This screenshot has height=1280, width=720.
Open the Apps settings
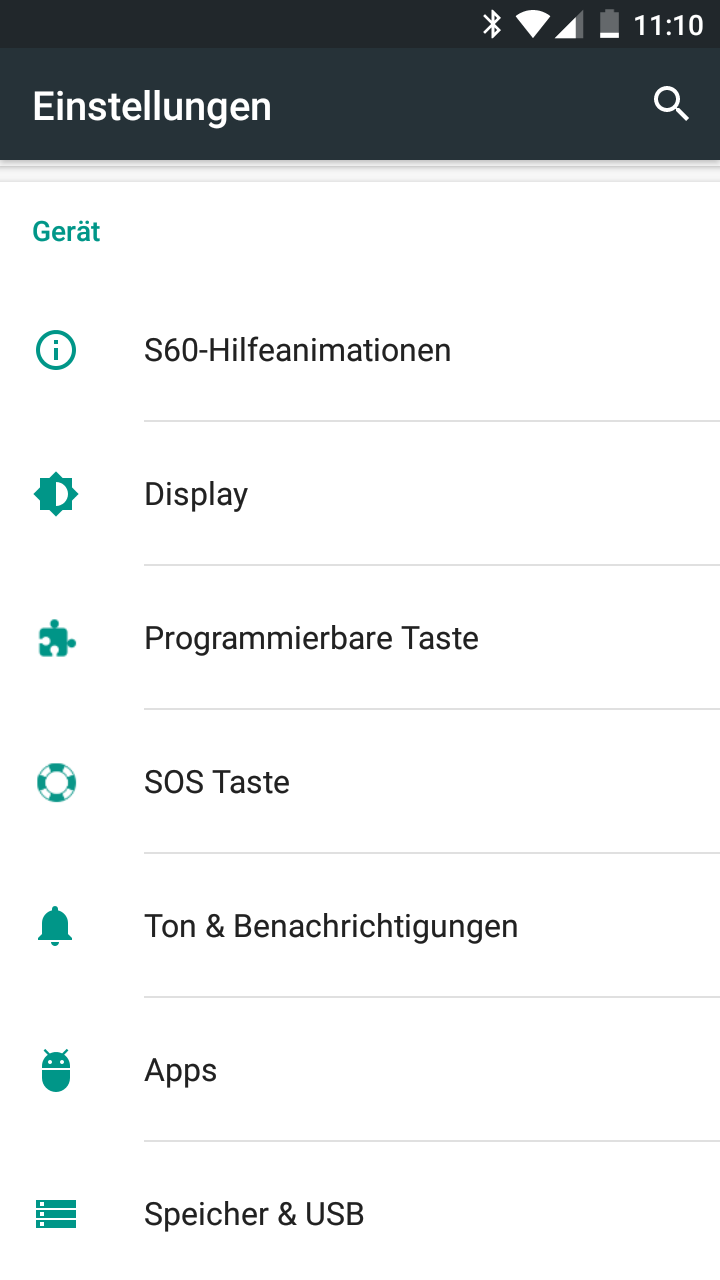181,1070
